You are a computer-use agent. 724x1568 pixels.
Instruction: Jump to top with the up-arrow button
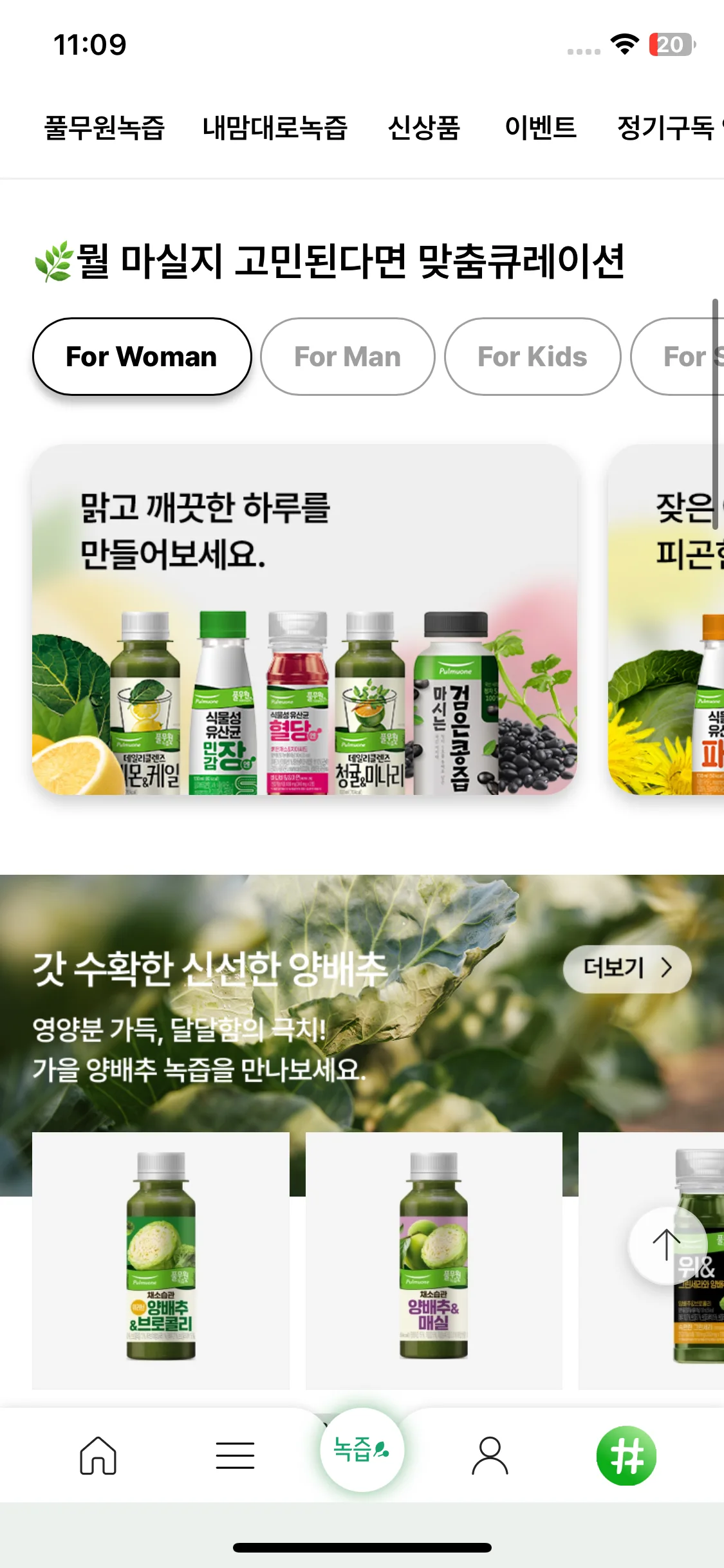tap(667, 1245)
